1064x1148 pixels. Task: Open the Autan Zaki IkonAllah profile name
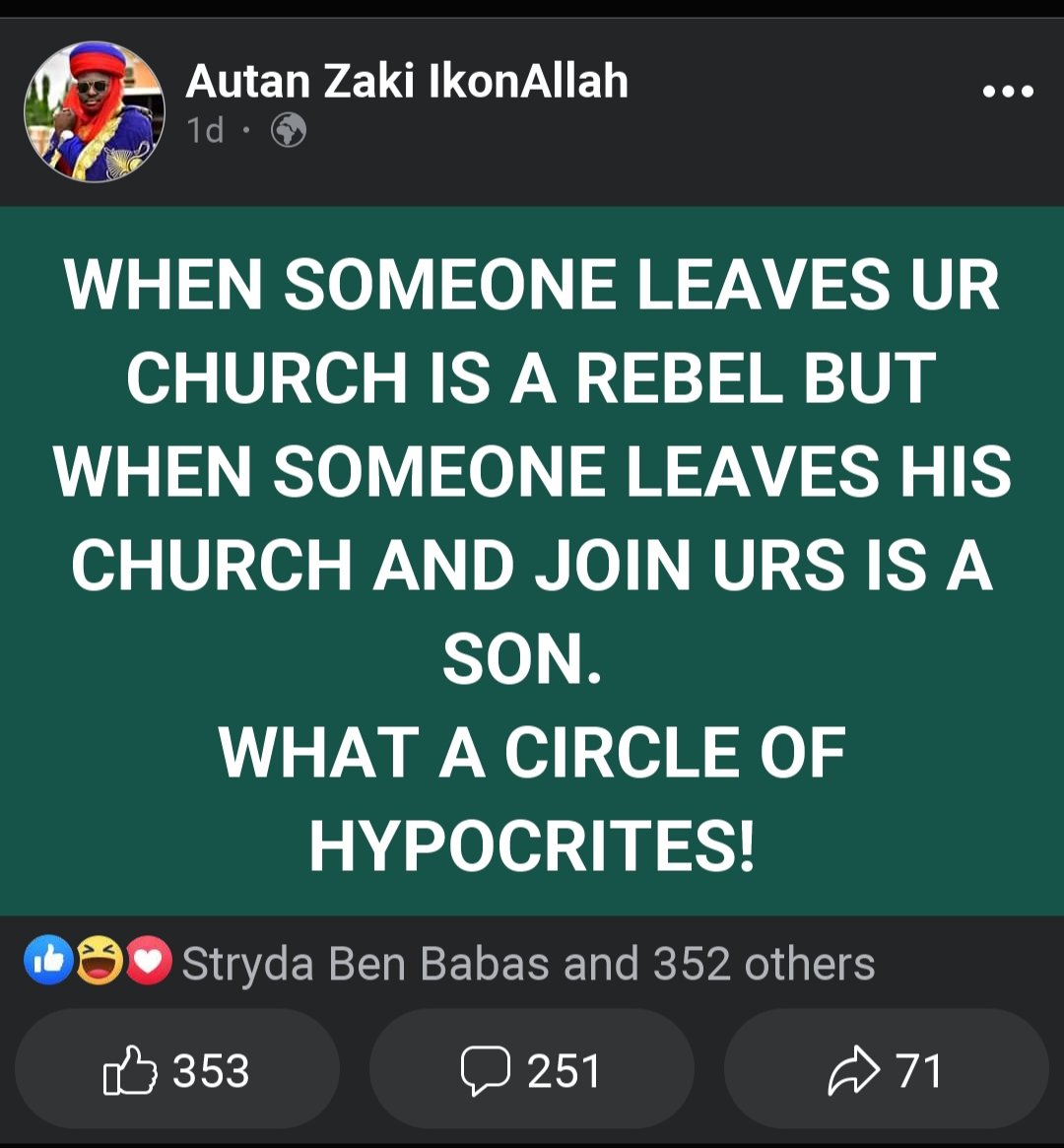[x=406, y=81]
